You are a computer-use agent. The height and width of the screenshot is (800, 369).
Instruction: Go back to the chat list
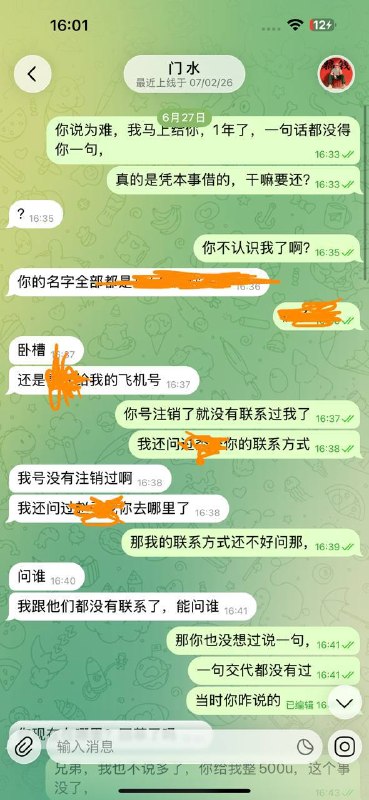click(x=32, y=74)
